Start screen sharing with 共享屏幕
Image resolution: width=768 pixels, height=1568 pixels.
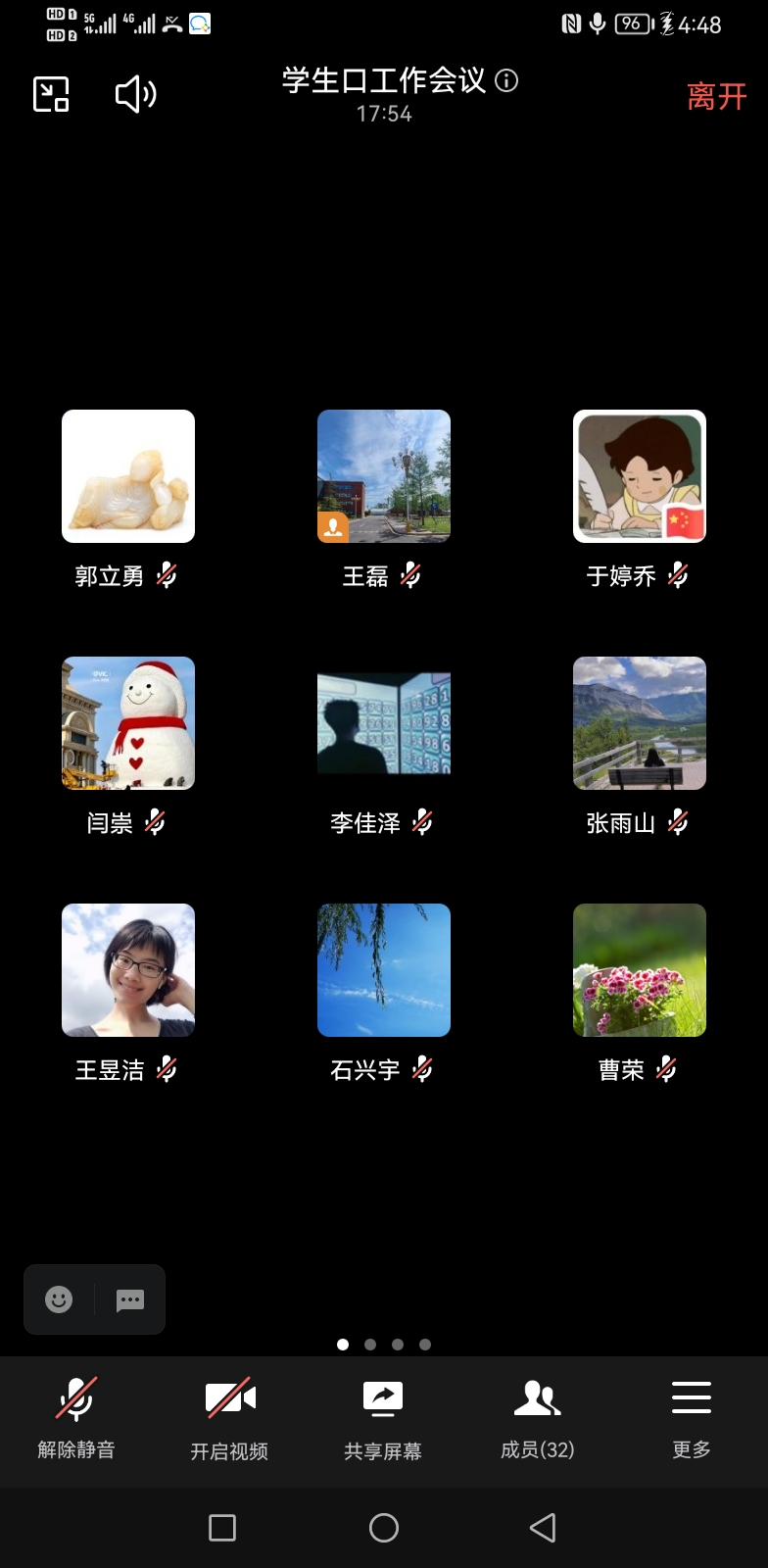tap(383, 1419)
